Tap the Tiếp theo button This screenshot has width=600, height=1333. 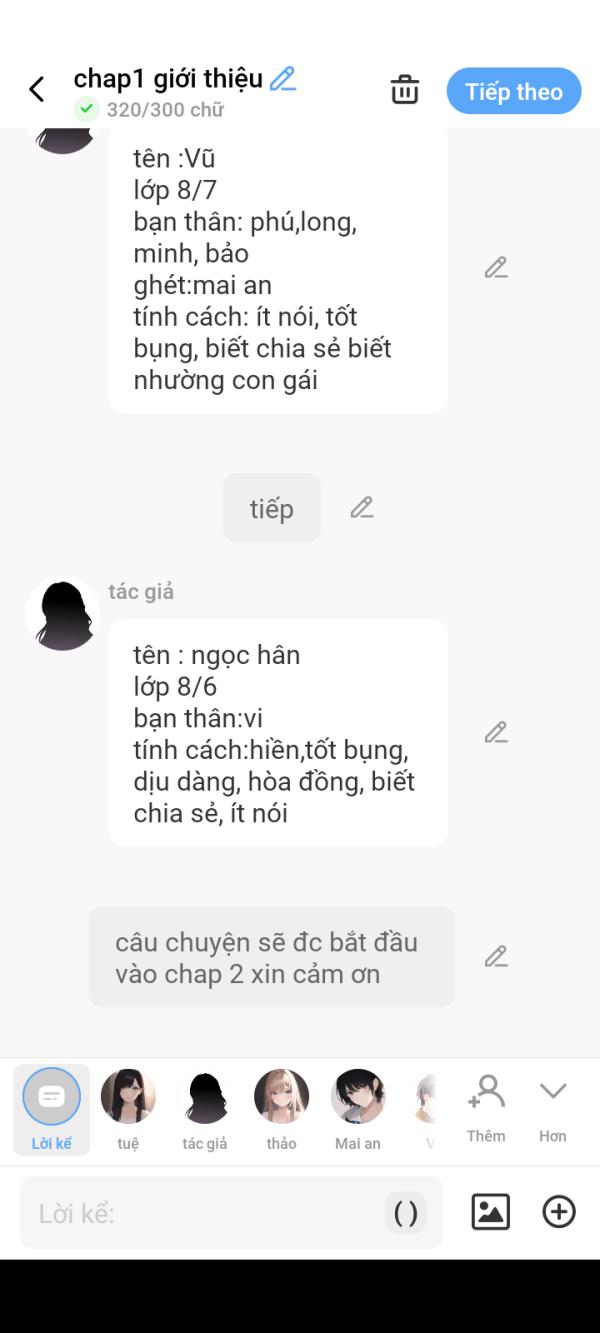[514, 91]
